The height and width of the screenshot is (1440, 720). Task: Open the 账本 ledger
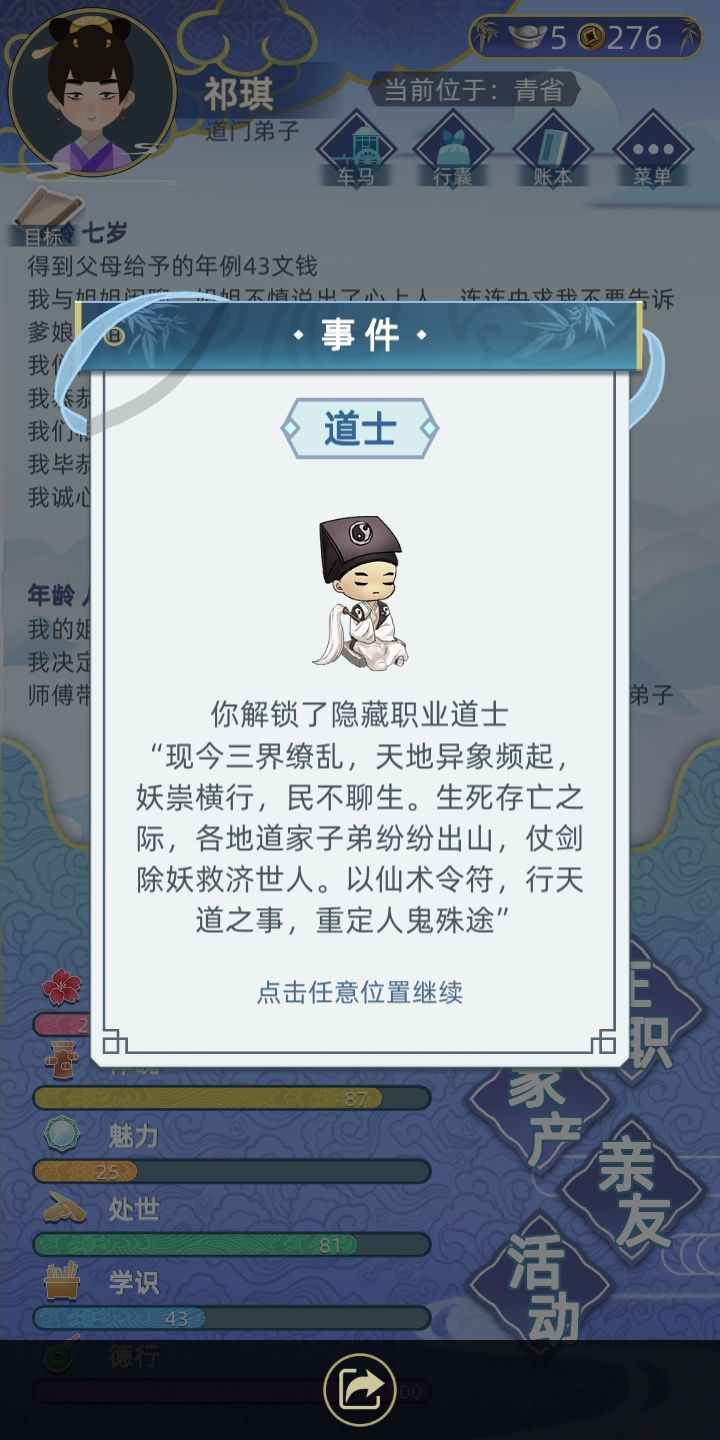tap(553, 152)
